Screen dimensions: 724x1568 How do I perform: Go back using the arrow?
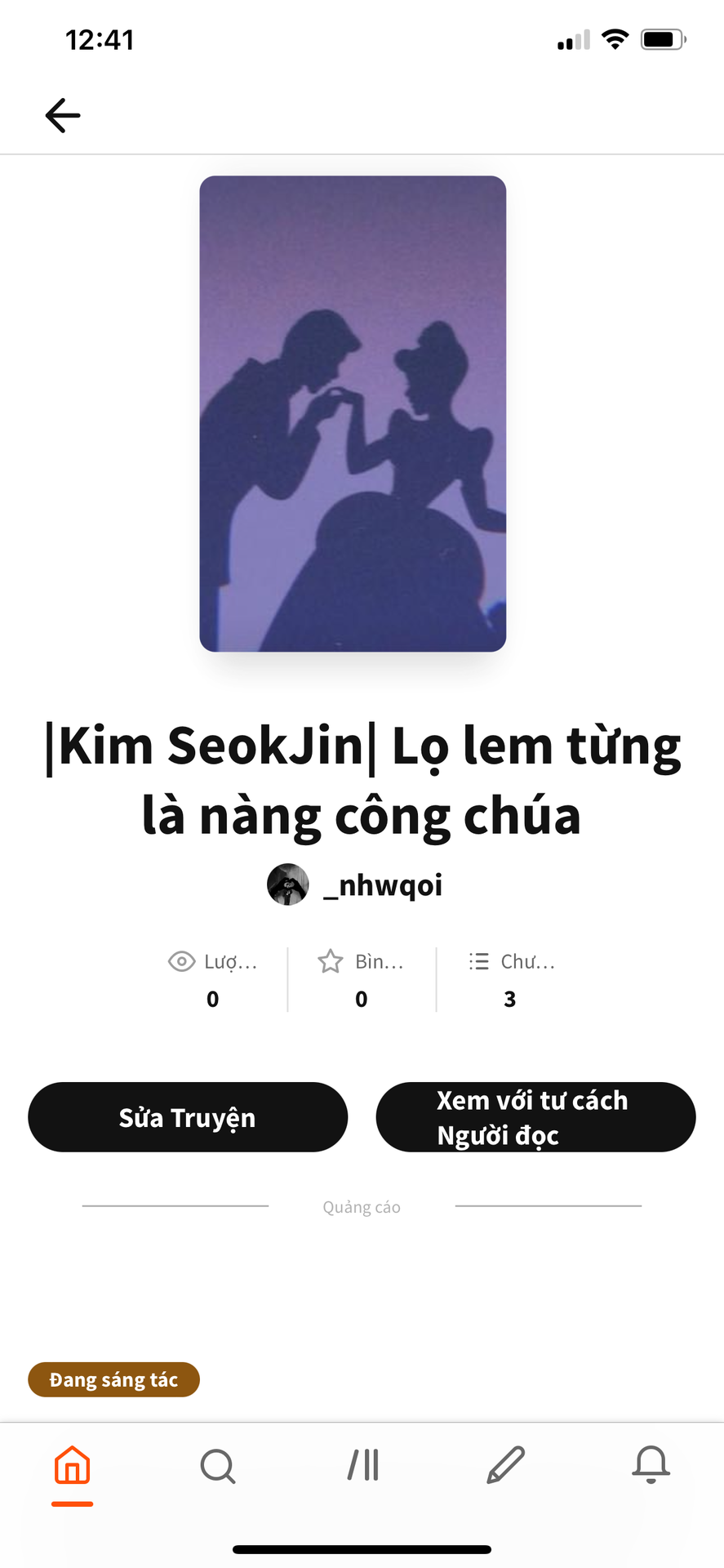[x=63, y=115]
